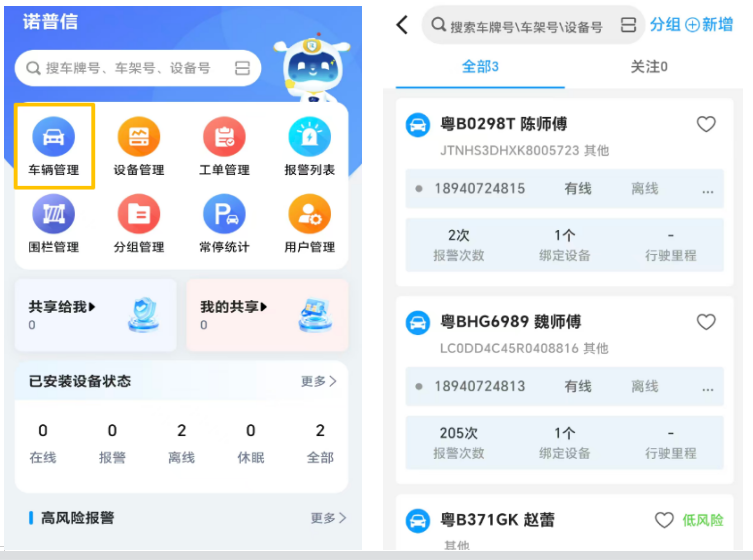The width and height of the screenshot is (753, 560).
Task: Tap the 分组 button in the vehicle list
Action: click(665, 25)
